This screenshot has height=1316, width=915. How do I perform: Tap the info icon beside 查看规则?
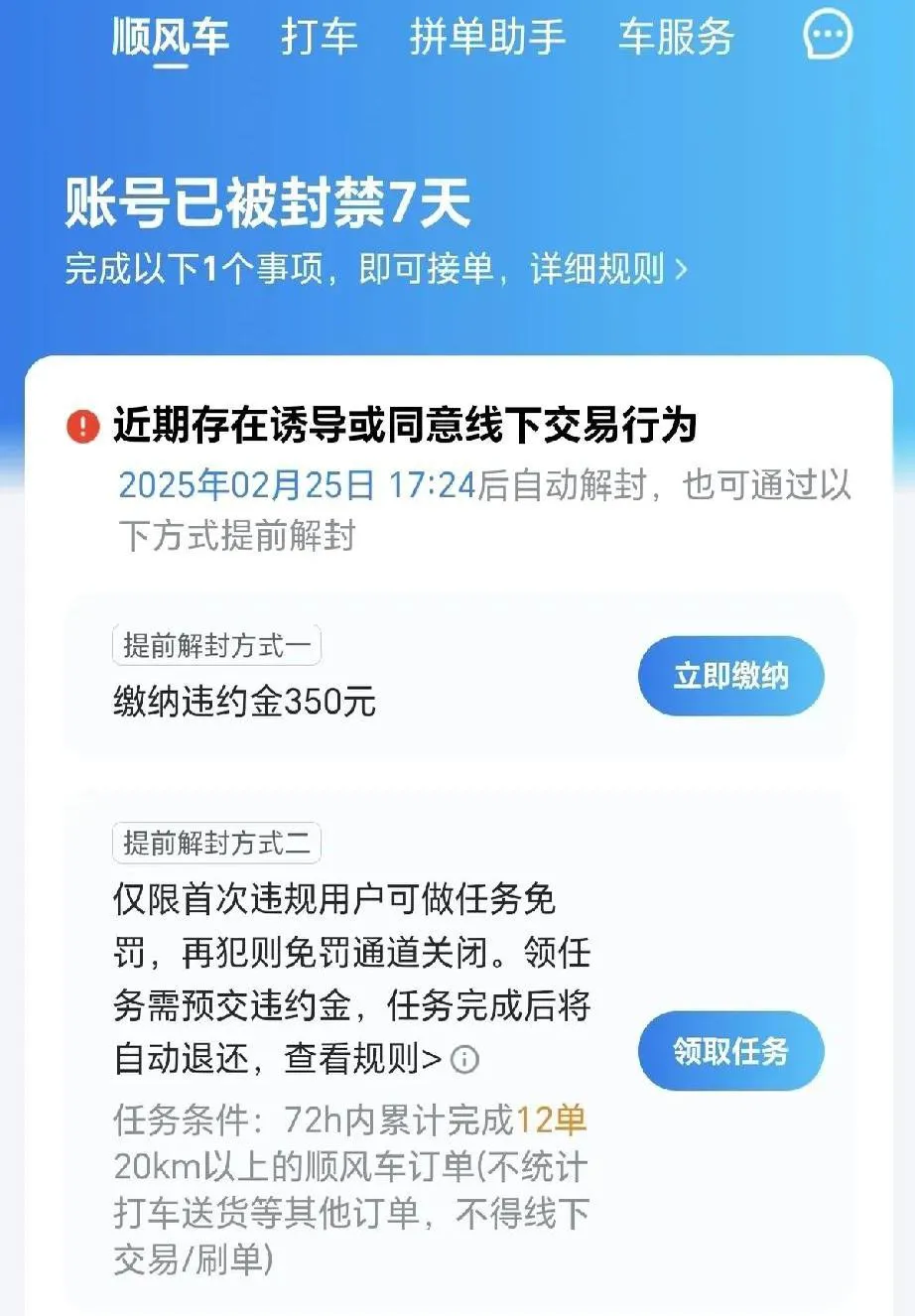pos(464,1060)
